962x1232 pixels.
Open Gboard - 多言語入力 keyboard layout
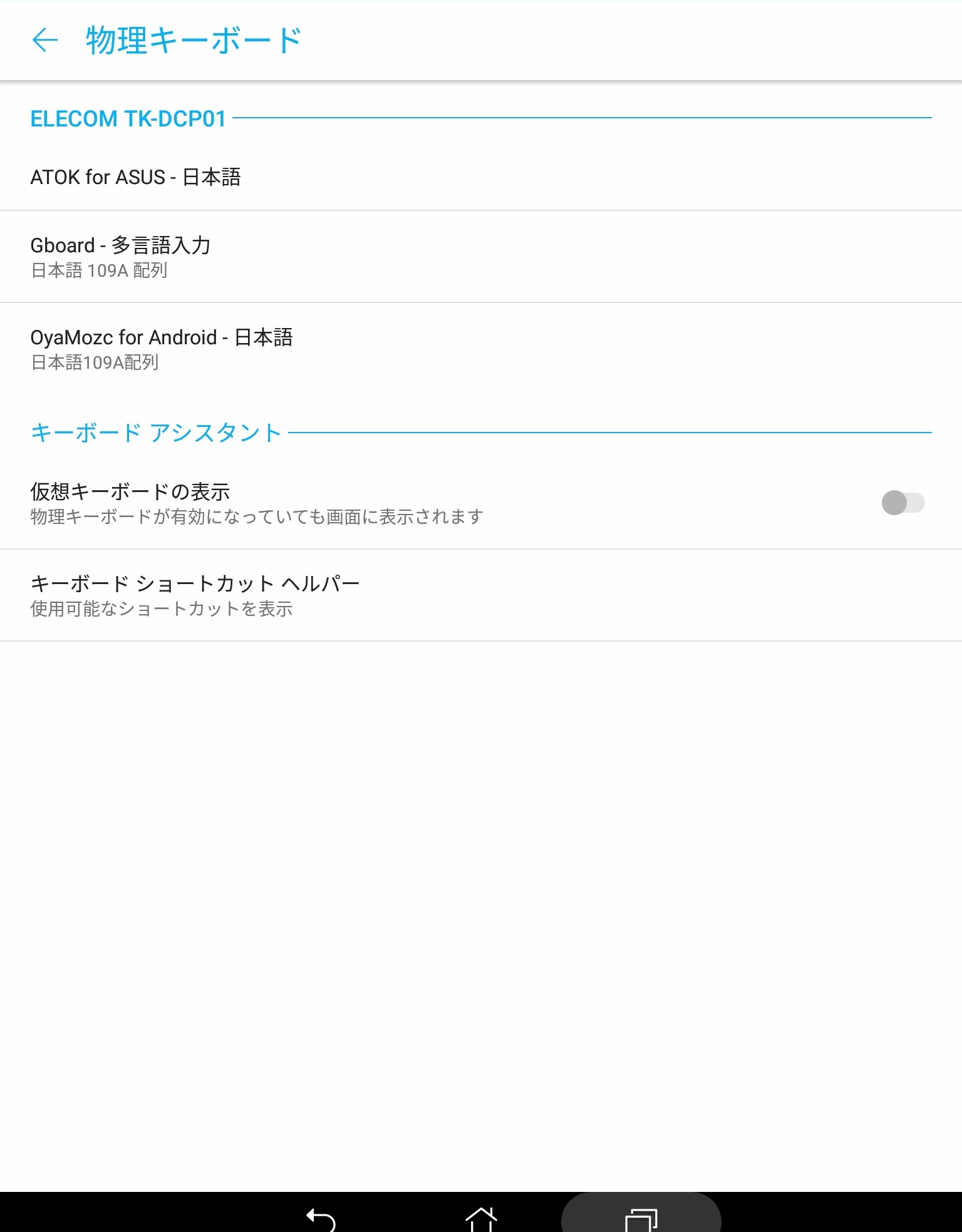pos(120,257)
